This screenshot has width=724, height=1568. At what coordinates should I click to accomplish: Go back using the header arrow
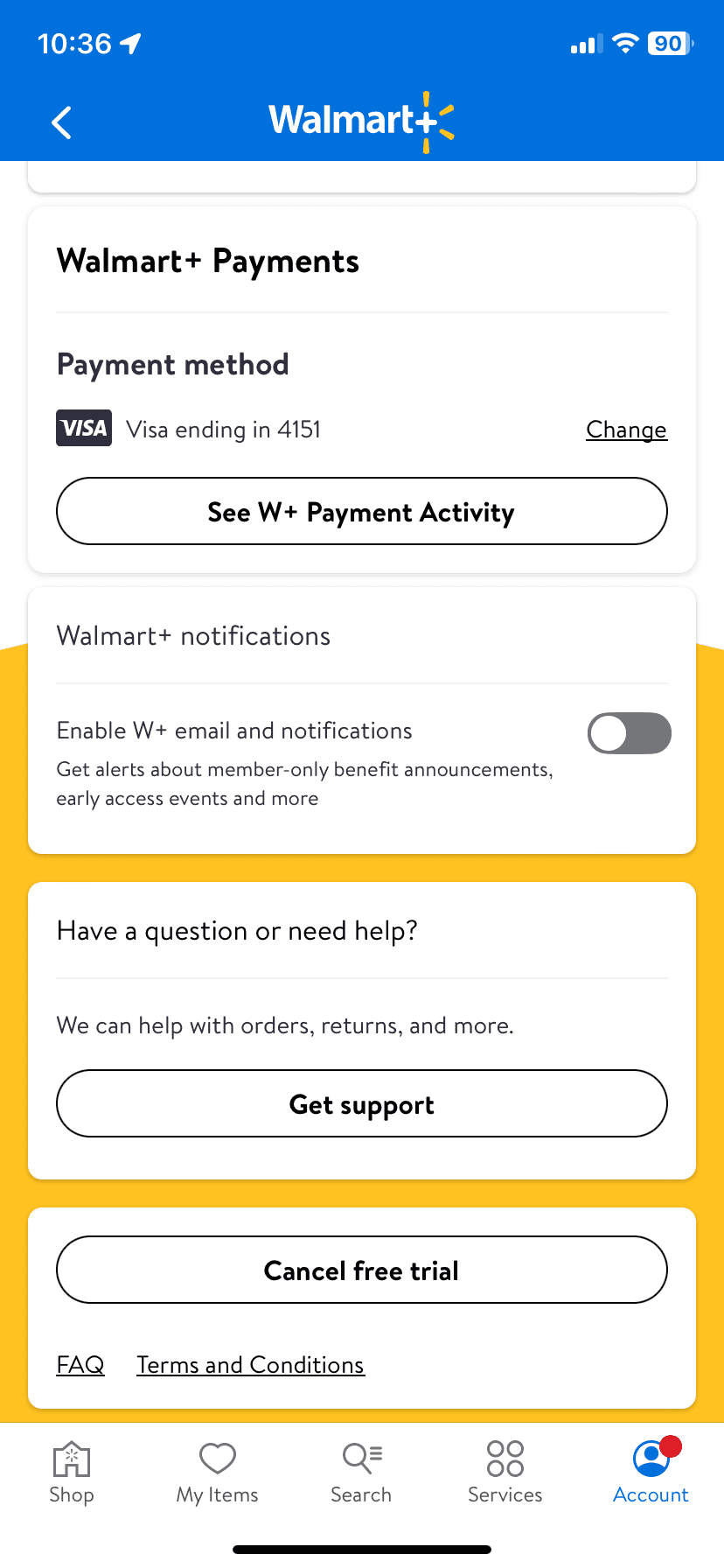(61, 122)
